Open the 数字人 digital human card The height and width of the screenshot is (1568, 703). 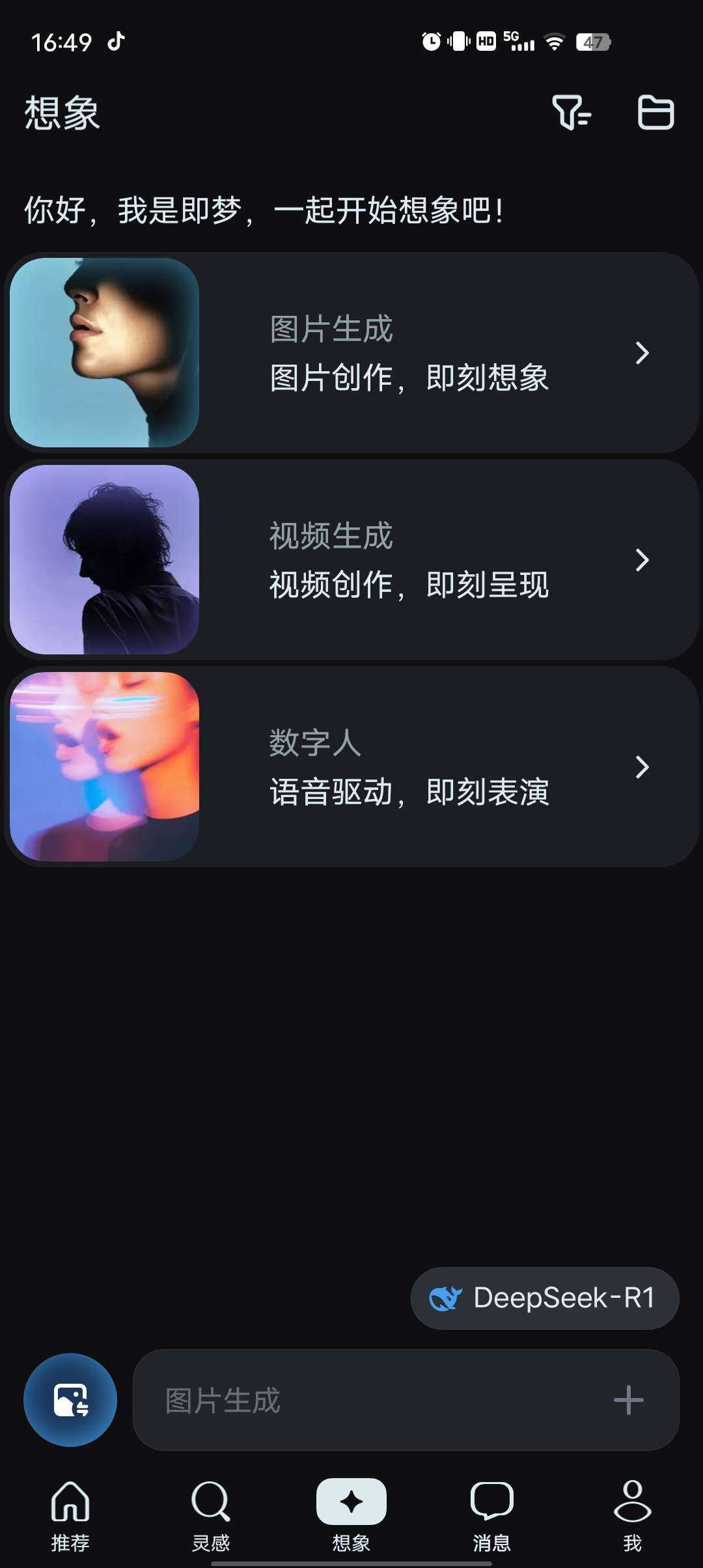pos(351,766)
